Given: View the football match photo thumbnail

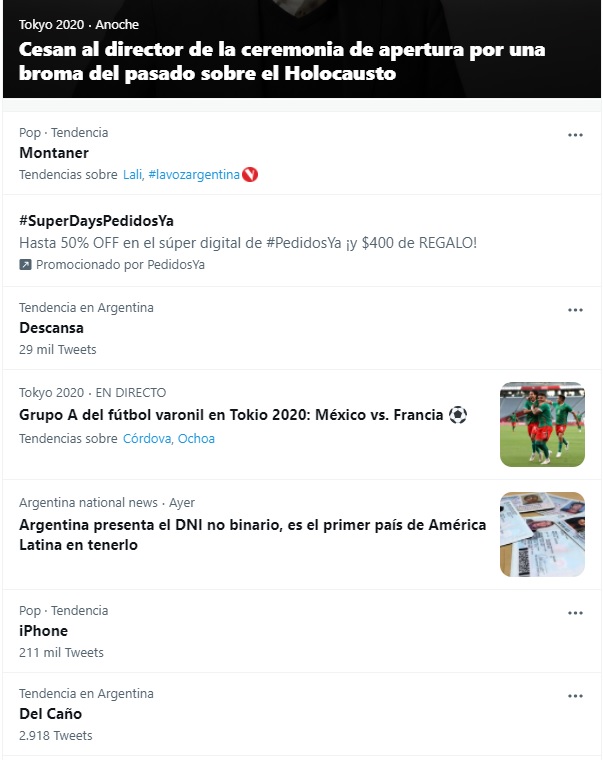Looking at the screenshot, I should pyautogui.click(x=542, y=424).
